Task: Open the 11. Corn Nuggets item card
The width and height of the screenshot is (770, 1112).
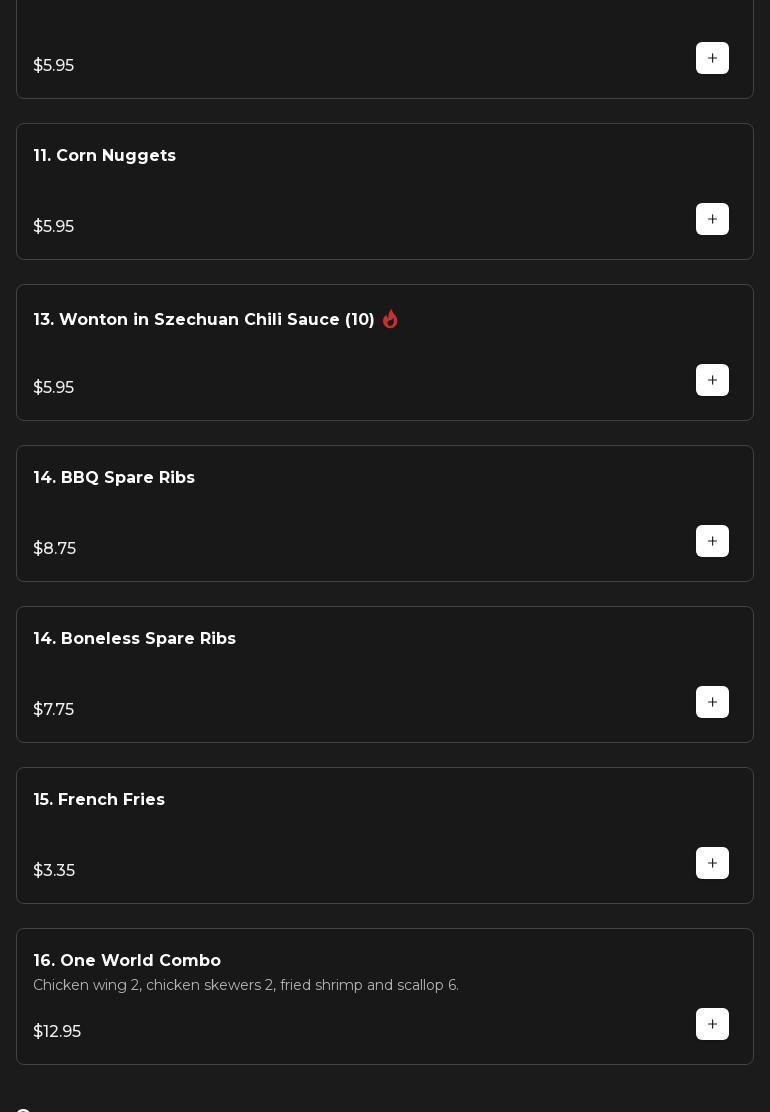Action: click(105, 156)
